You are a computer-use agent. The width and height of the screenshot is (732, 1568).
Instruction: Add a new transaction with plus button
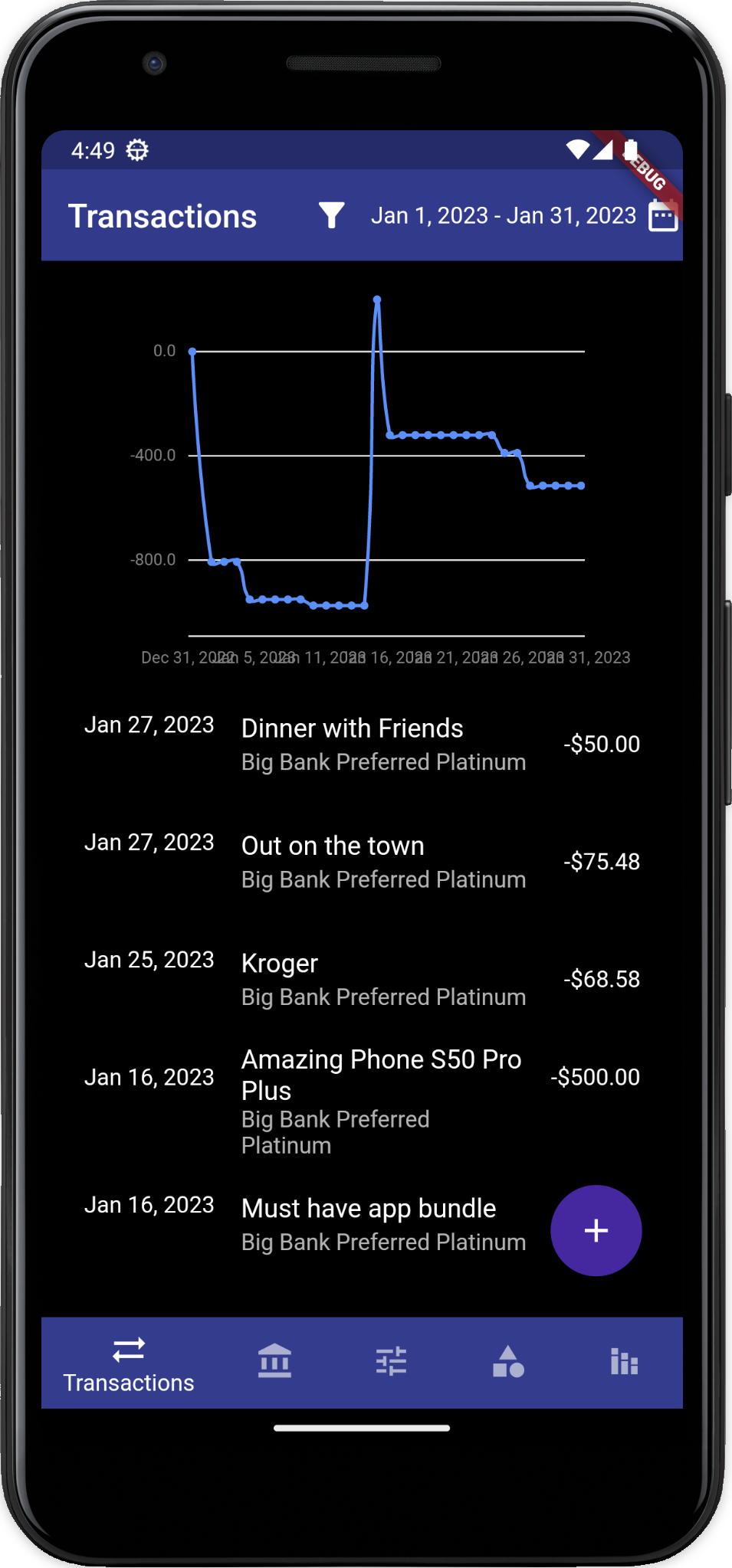click(596, 1230)
